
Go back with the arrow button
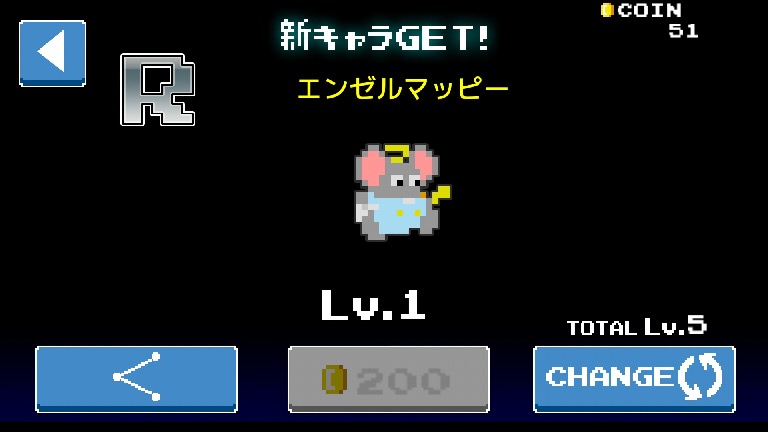point(52,53)
